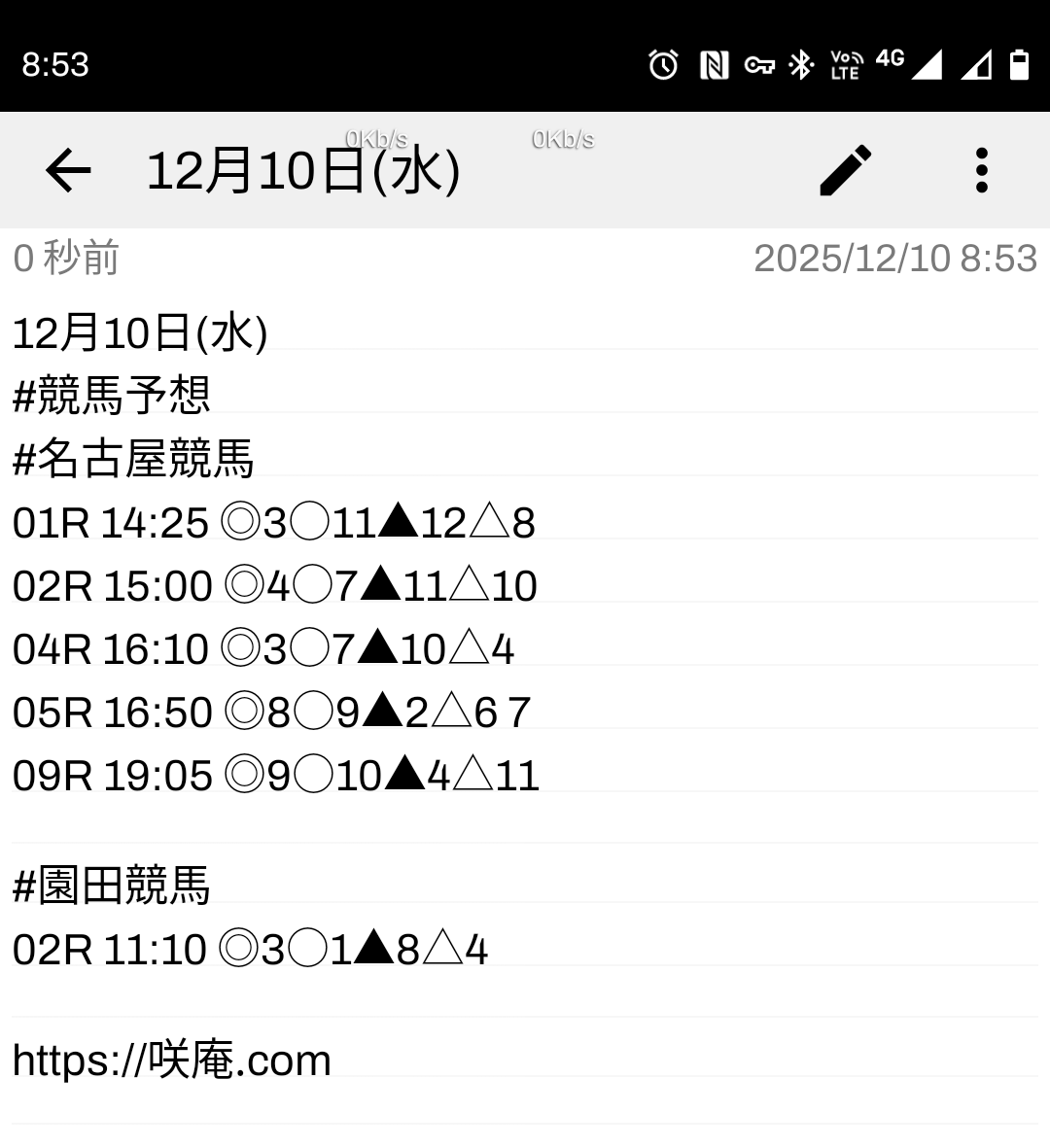Open the three-dot overflow menu

coord(981,171)
